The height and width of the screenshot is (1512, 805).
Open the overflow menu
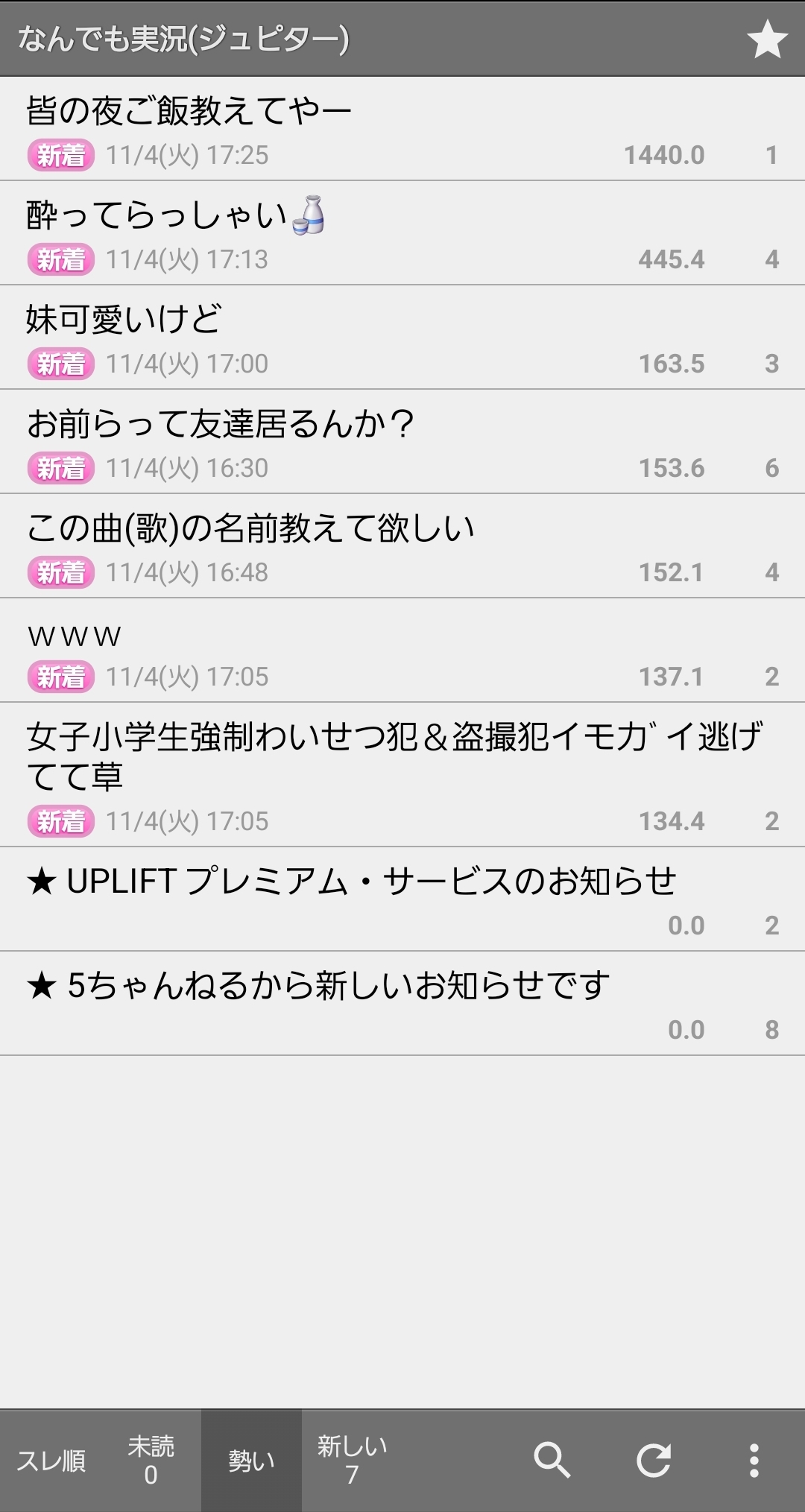754,1459
